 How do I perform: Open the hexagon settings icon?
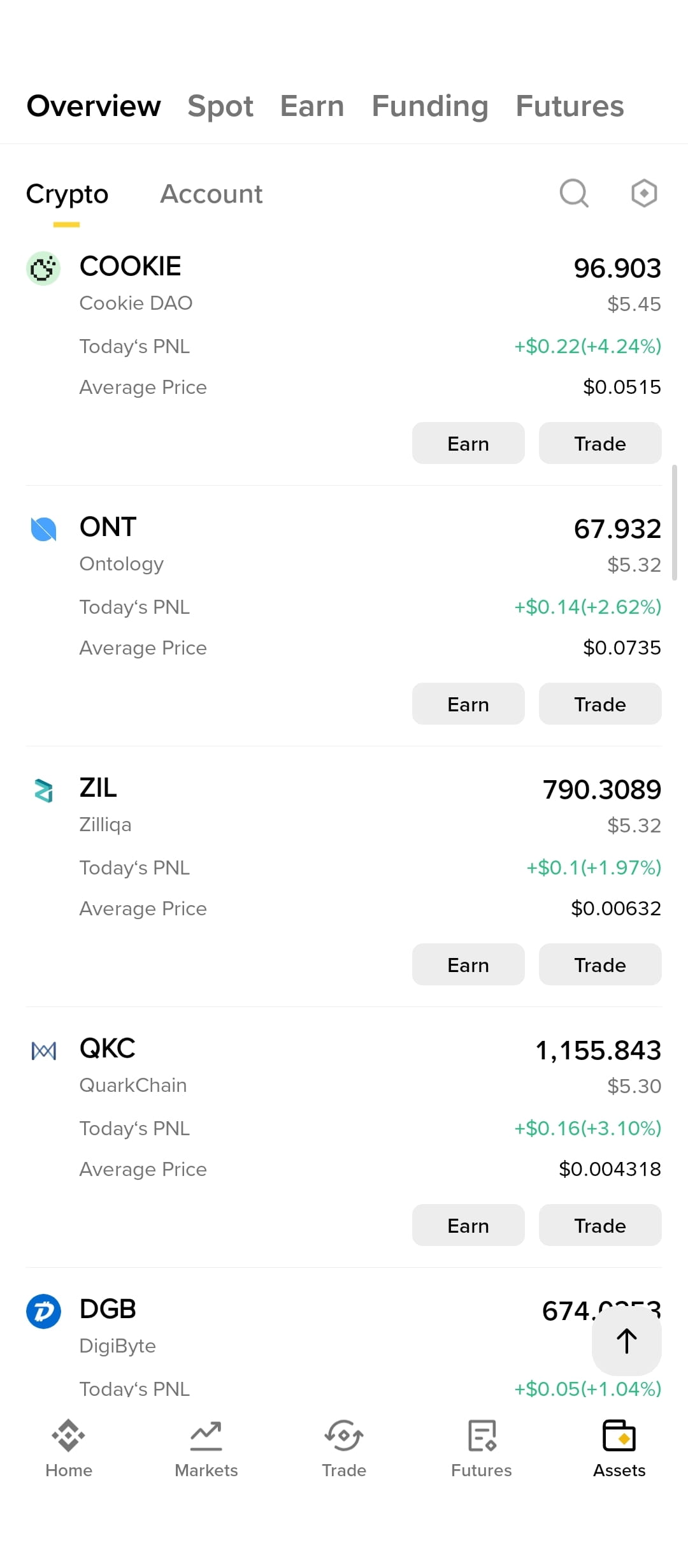coord(644,193)
